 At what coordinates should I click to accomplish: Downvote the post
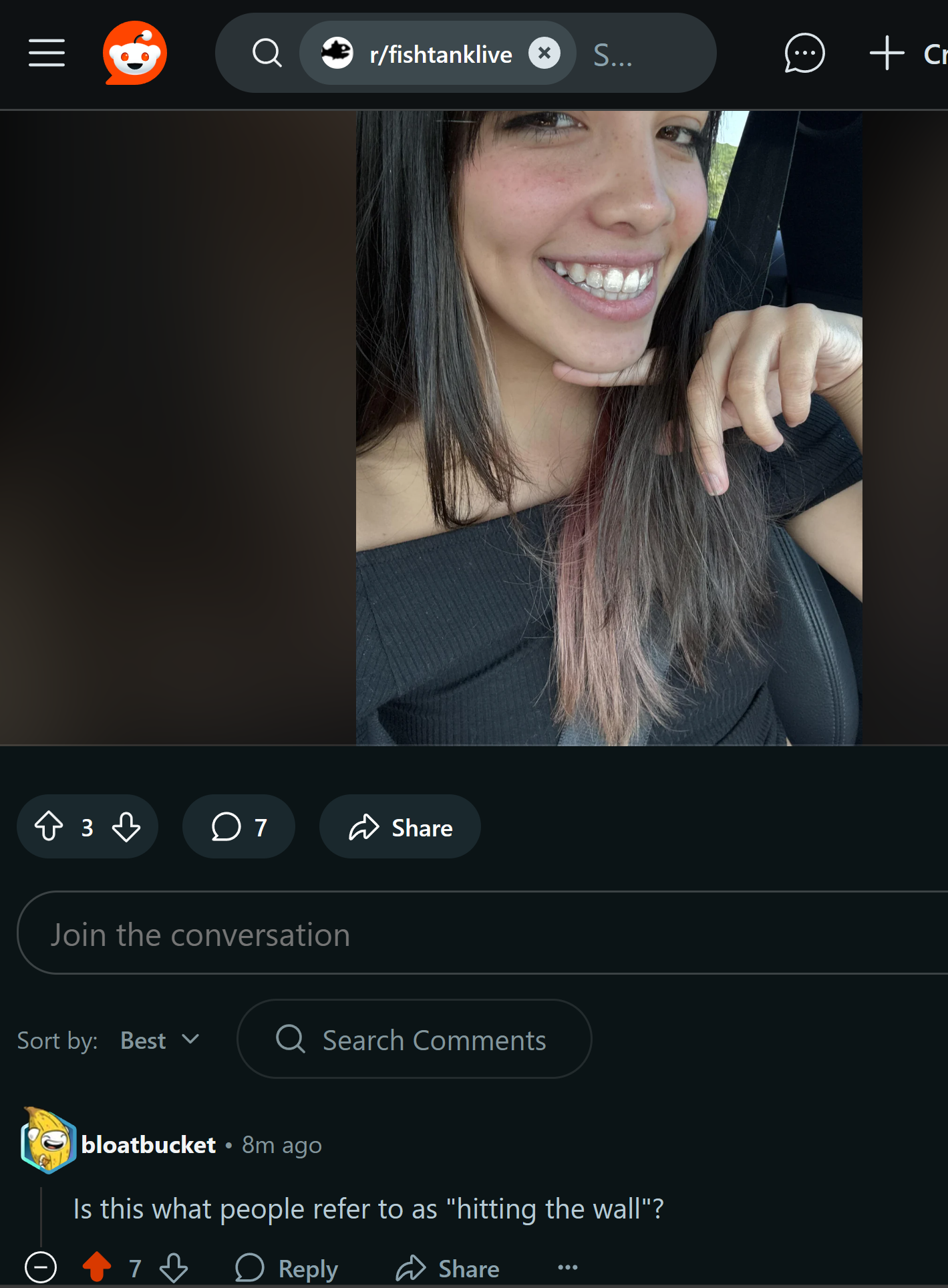tap(126, 826)
